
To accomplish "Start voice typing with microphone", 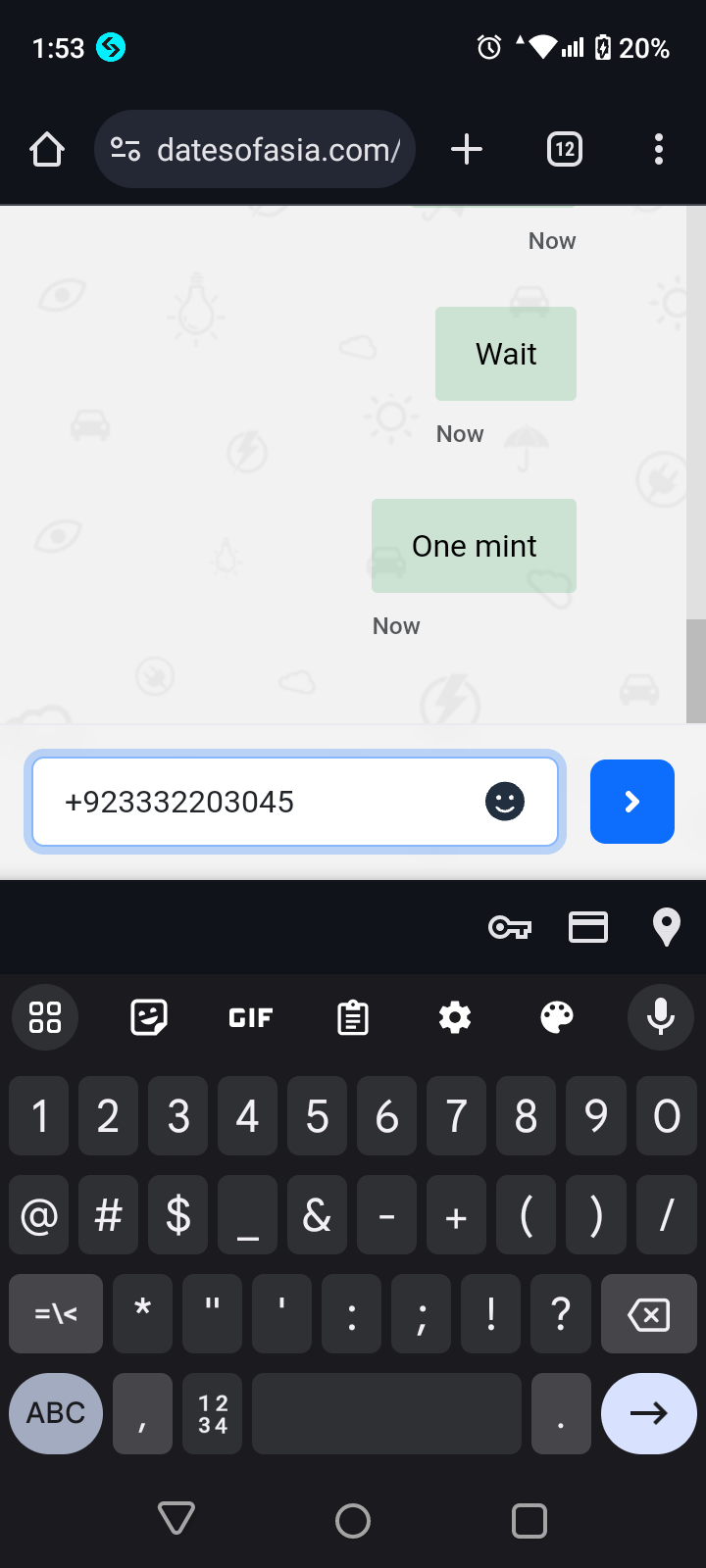I will tap(661, 1017).
